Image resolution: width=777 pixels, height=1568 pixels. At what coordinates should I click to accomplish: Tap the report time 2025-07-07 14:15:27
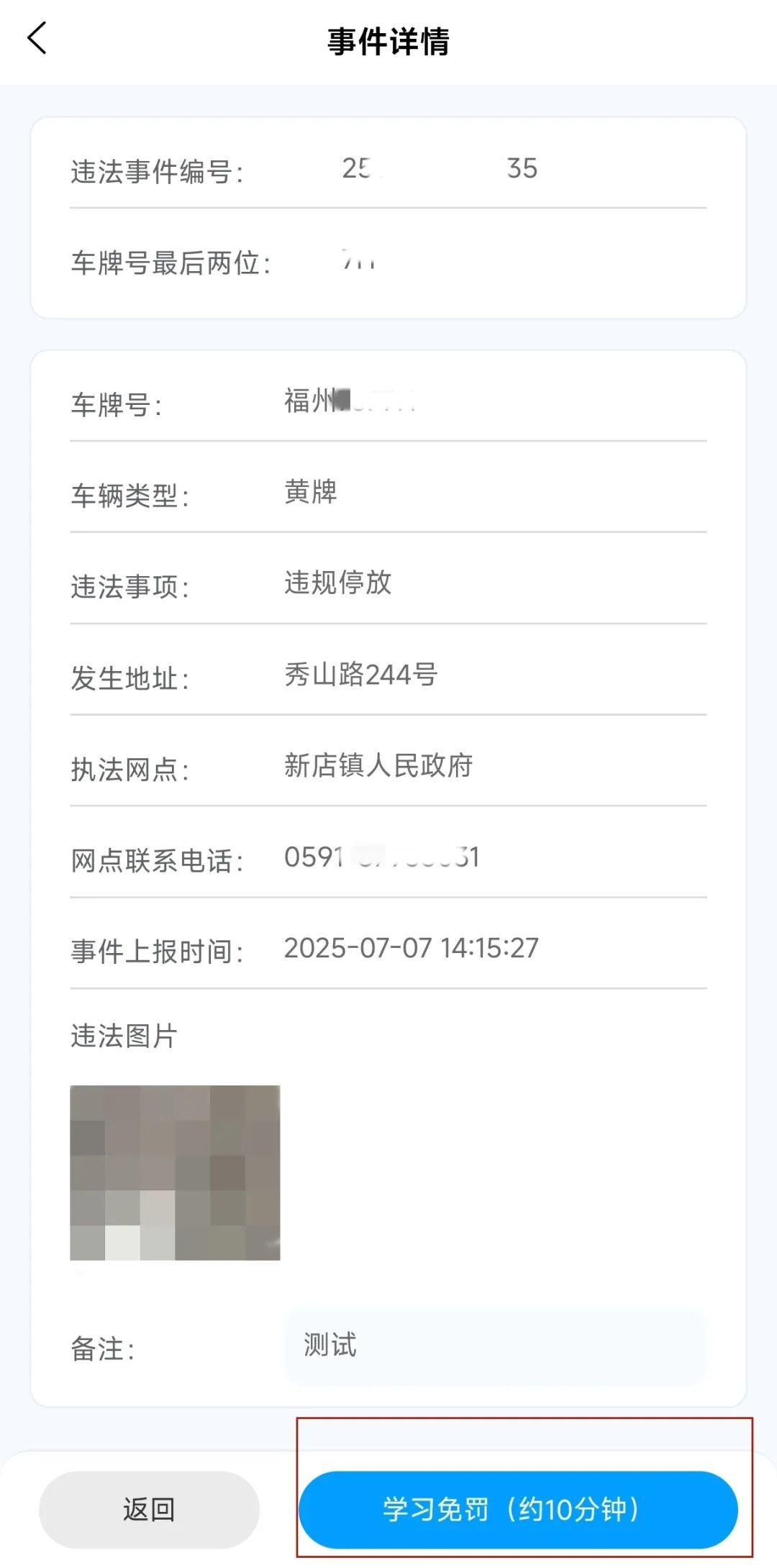410,948
